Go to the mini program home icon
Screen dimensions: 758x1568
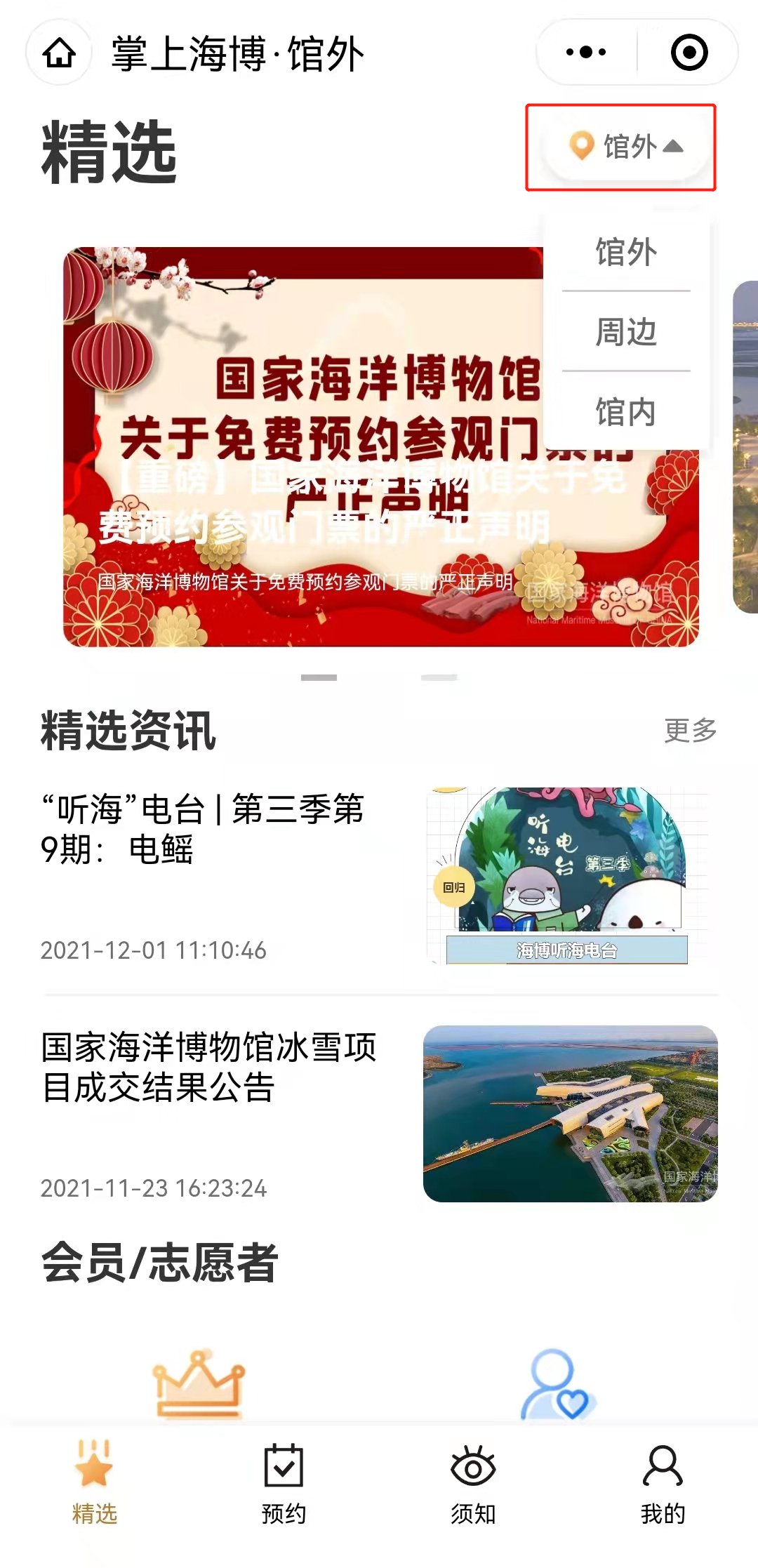tap(59, 53)
